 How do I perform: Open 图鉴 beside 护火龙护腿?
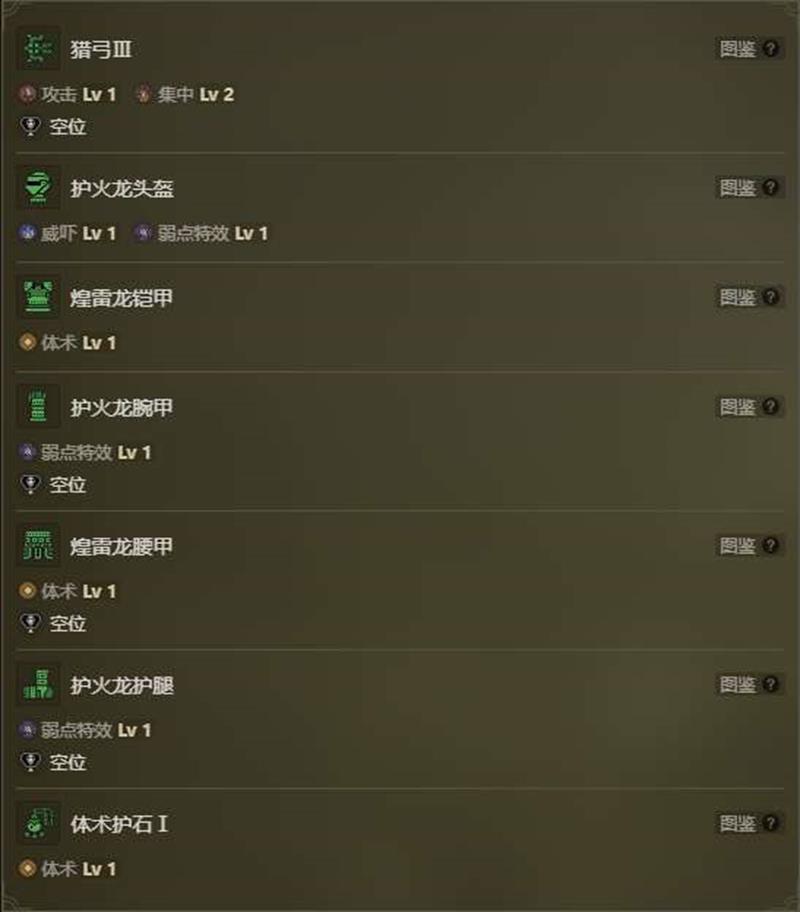748,685
